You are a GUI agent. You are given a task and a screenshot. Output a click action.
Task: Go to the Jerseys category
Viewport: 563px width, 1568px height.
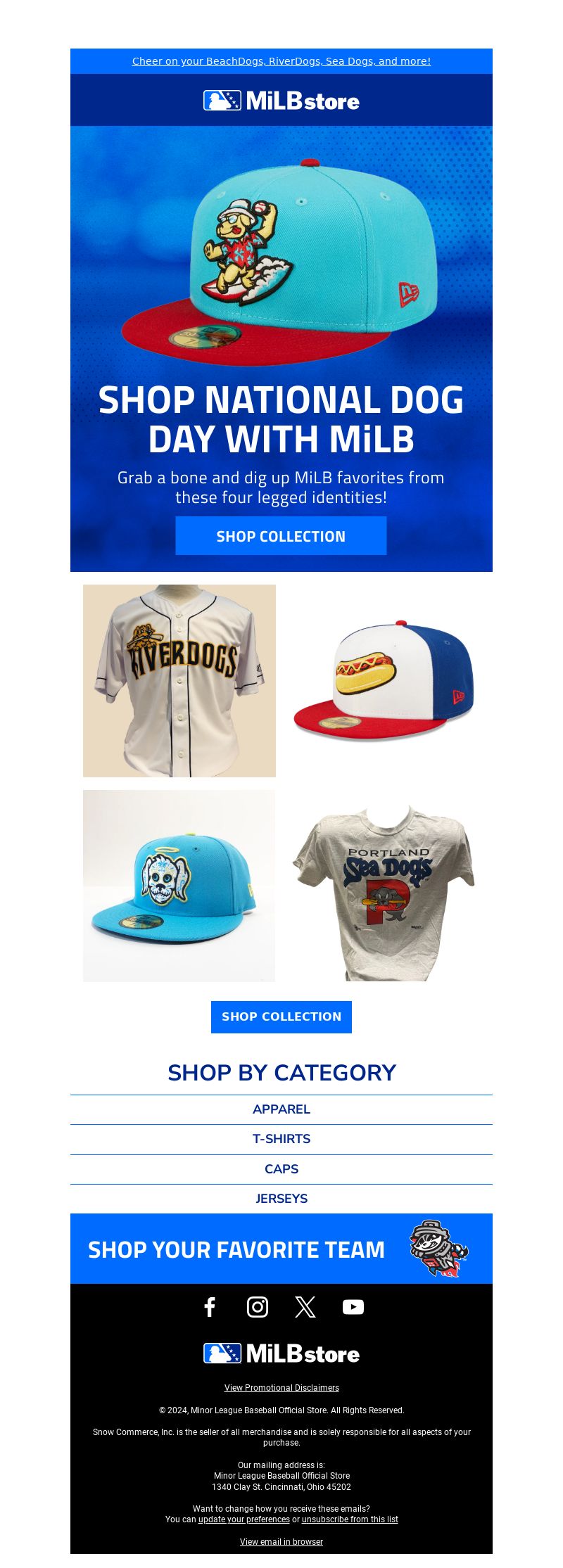[x=281, y=1199]
